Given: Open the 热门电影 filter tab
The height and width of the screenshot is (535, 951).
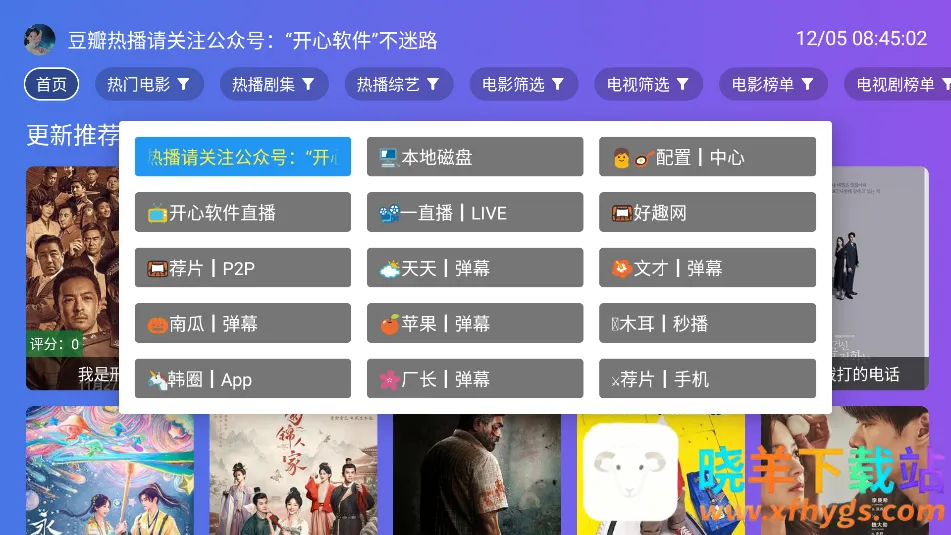Looking at the screenshot, I should point(149,85).
